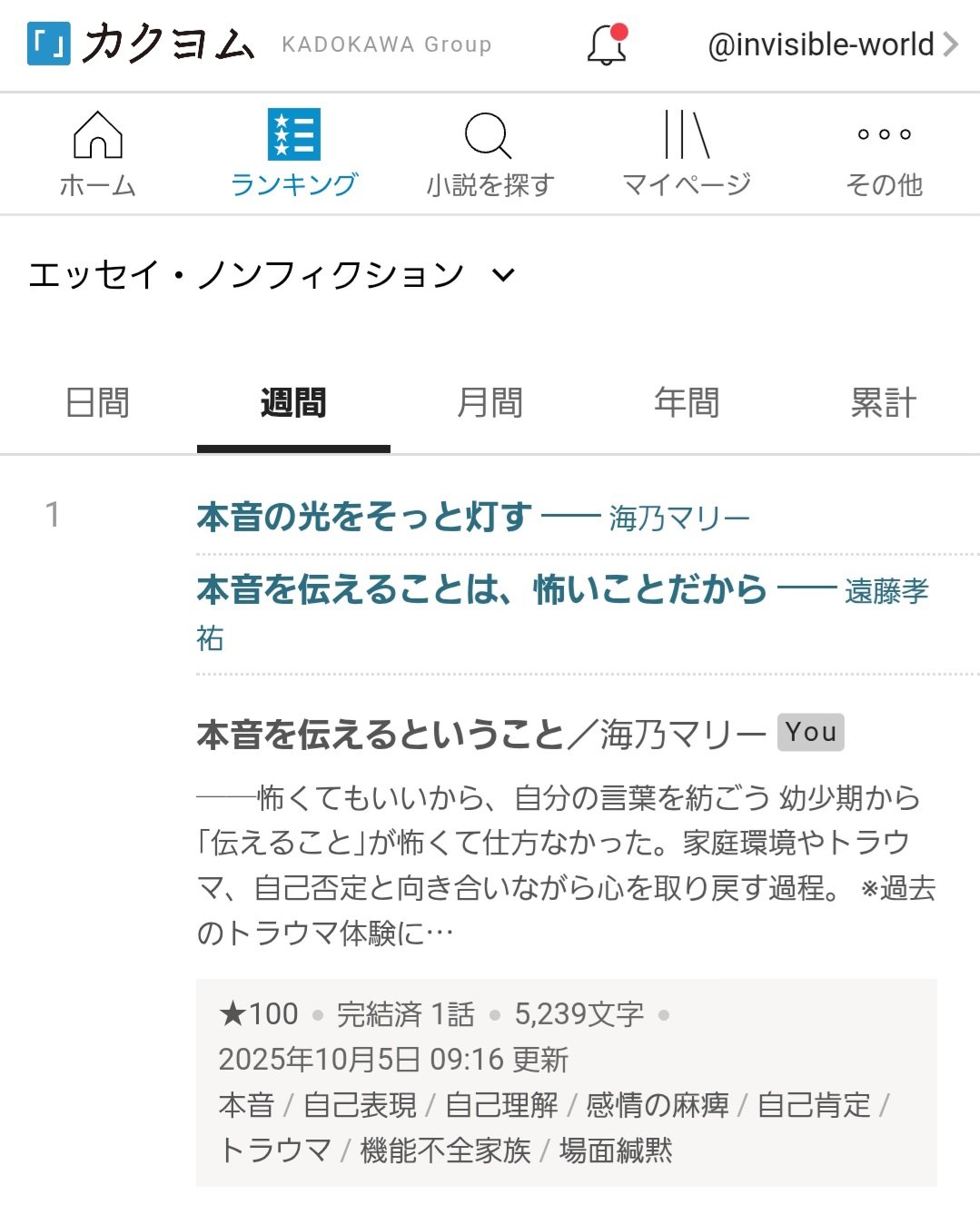
Task: Show the 日間 ranking
Action: coord(97,402)
